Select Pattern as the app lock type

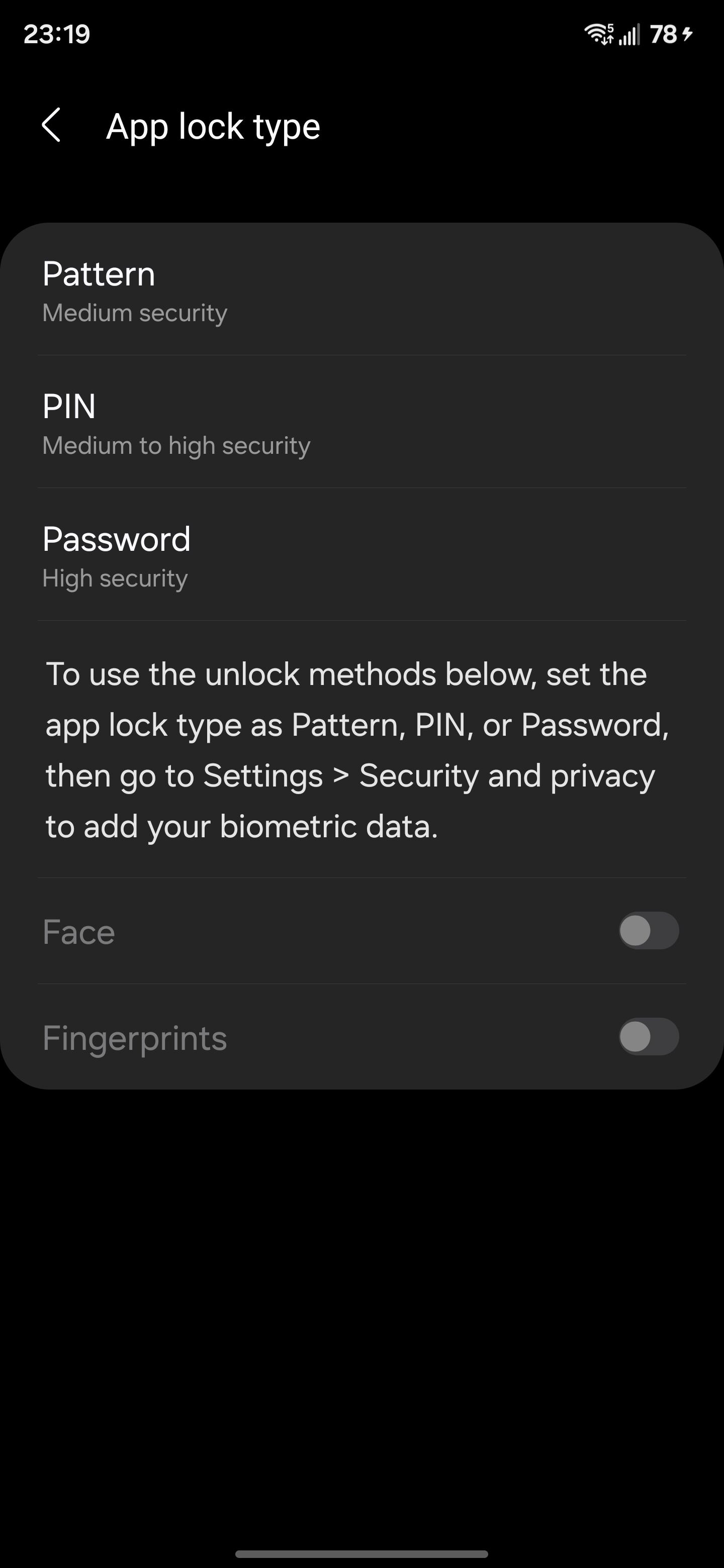(361, 290)
